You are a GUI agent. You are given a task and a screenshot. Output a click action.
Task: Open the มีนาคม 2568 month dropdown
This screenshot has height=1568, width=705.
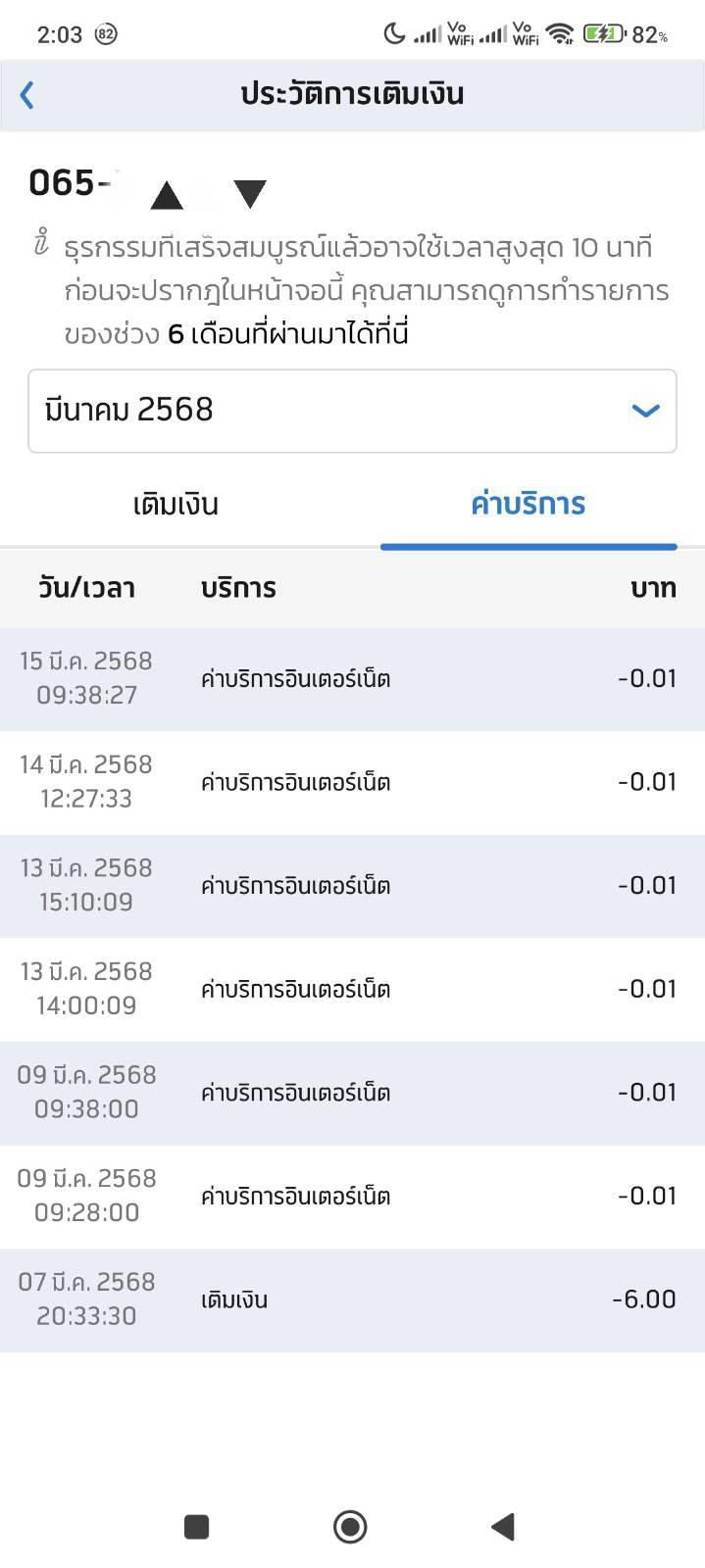click(x=352, y=411)
